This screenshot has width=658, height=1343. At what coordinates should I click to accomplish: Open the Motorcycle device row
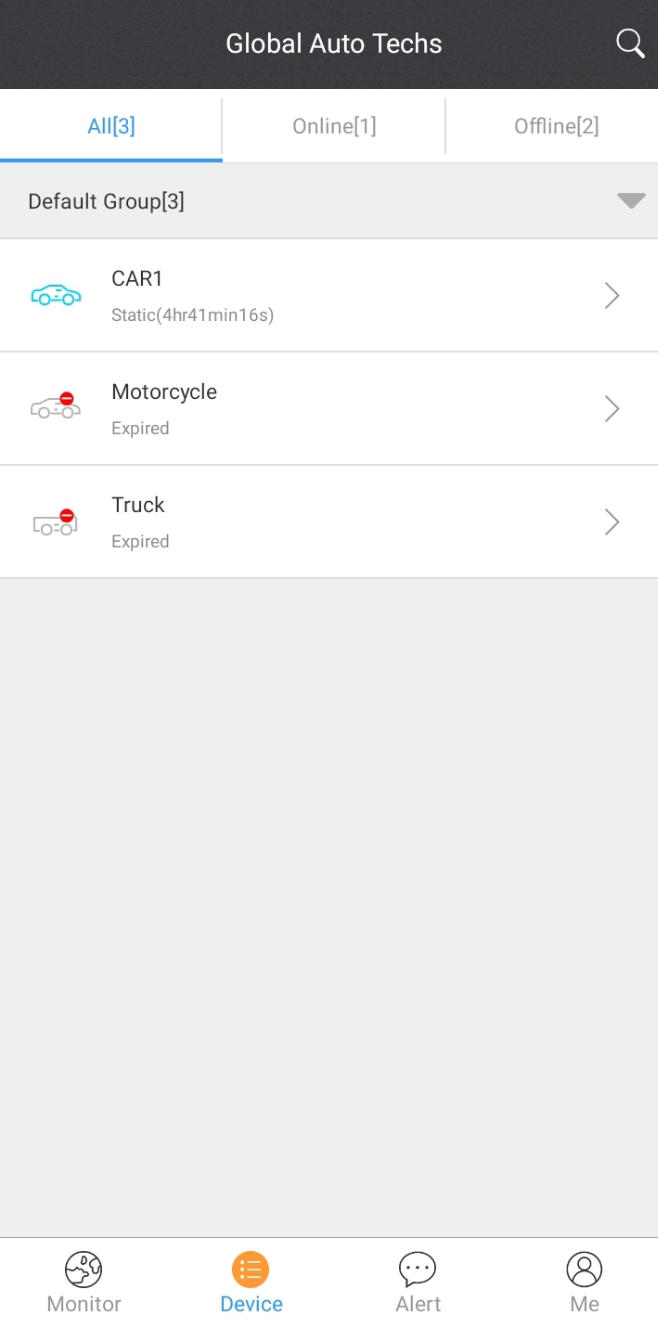tap(329, 408)
